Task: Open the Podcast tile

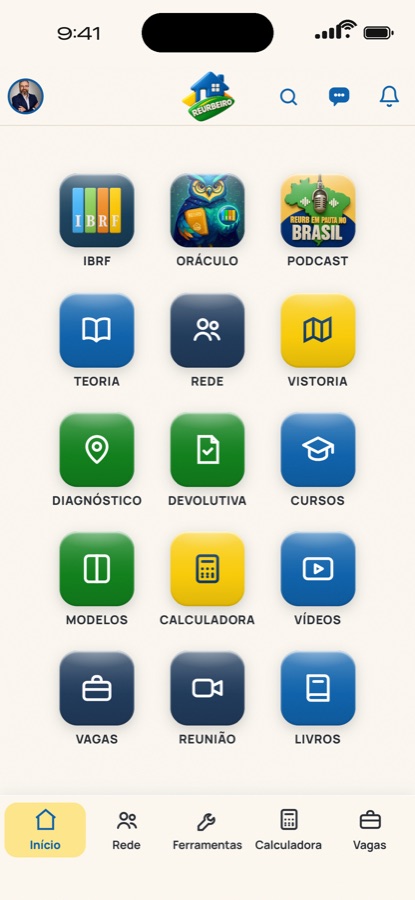Action: [x=318, y=211]
